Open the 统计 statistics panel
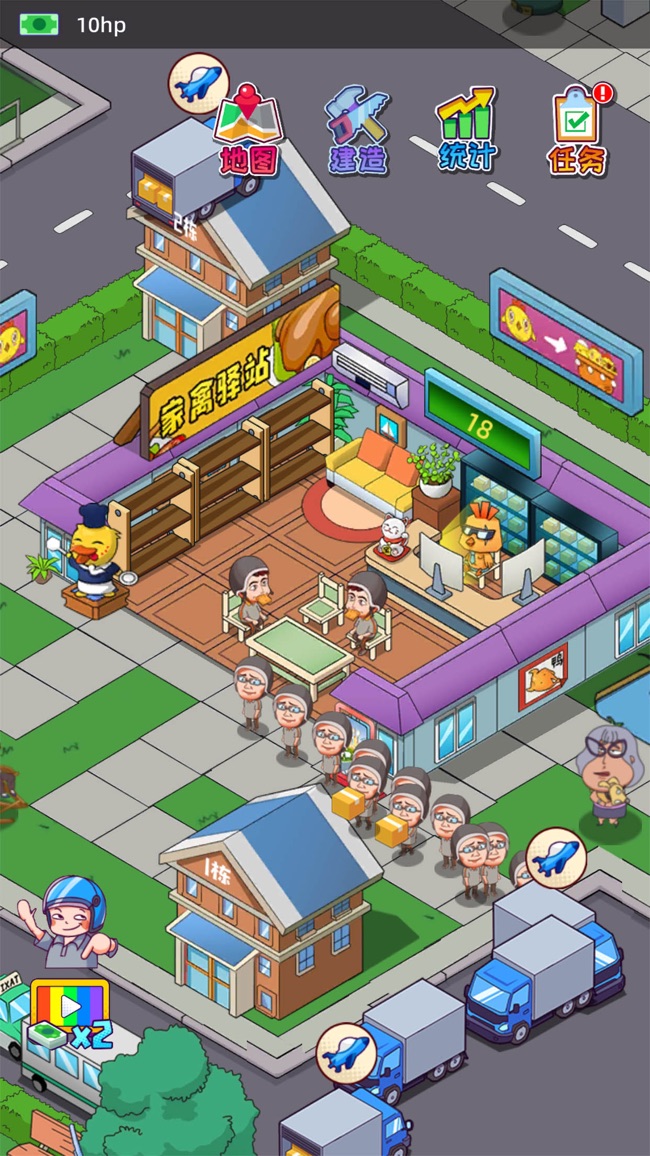This screenshot has width=650, height=1156. [467, 131]
